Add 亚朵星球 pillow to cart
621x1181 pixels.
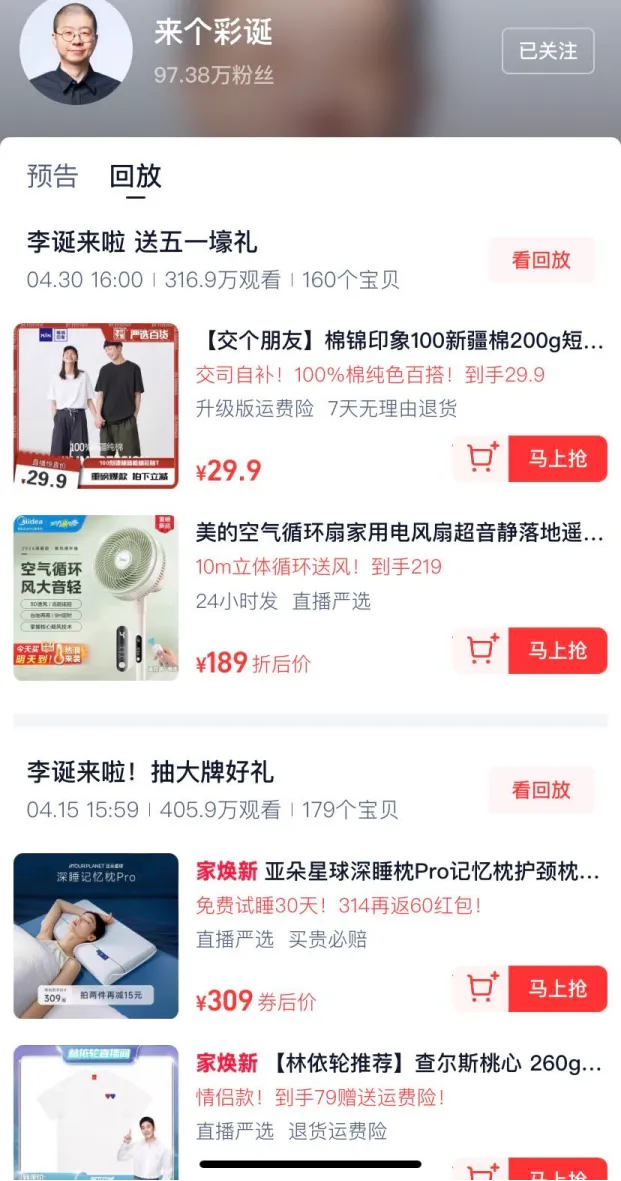point(481,989)
